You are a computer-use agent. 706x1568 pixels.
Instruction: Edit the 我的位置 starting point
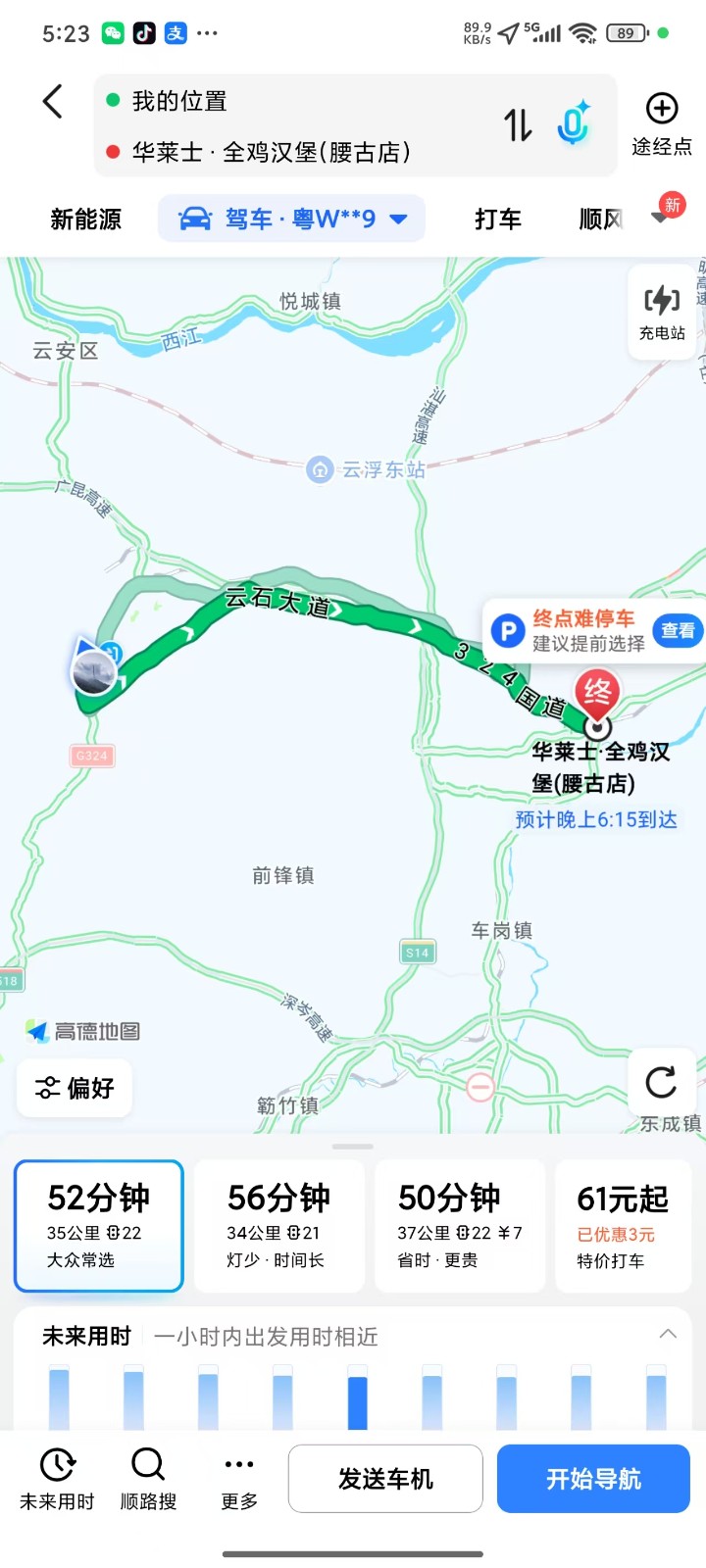tap(180, 101)
